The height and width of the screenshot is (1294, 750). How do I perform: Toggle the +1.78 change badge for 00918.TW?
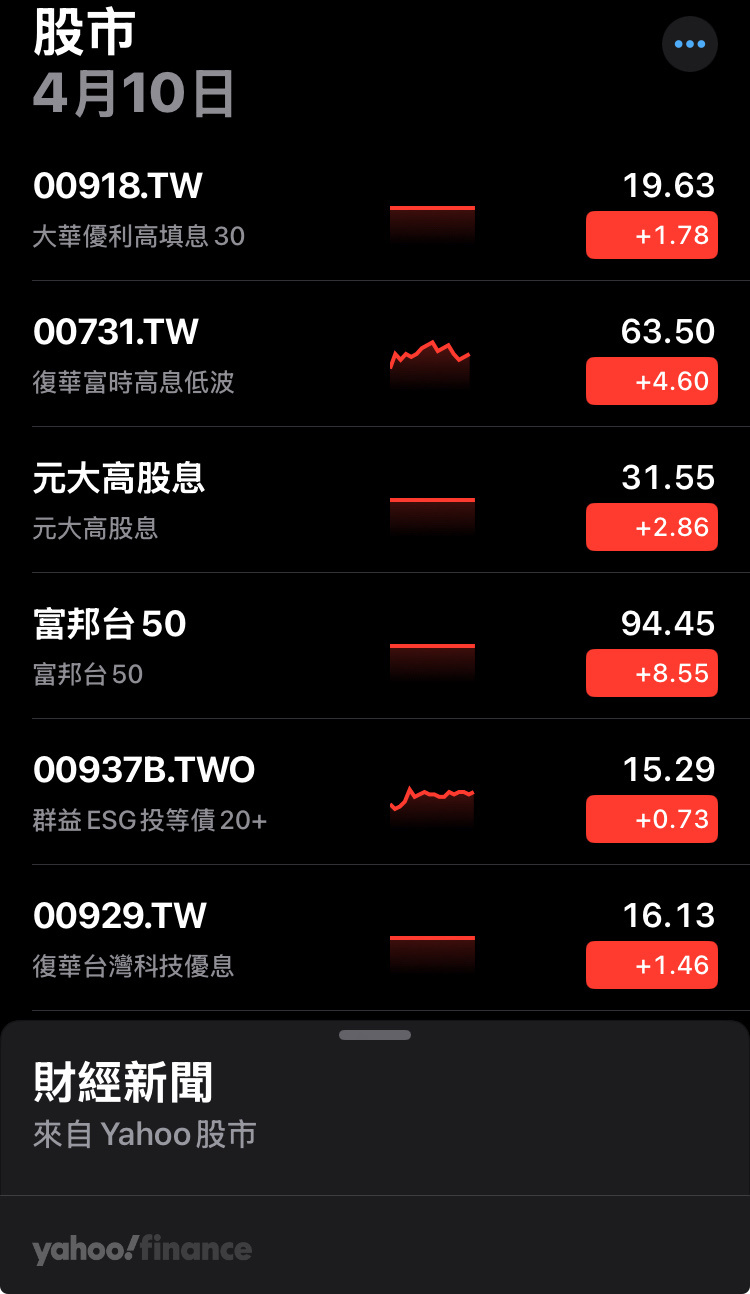(652, 235)
